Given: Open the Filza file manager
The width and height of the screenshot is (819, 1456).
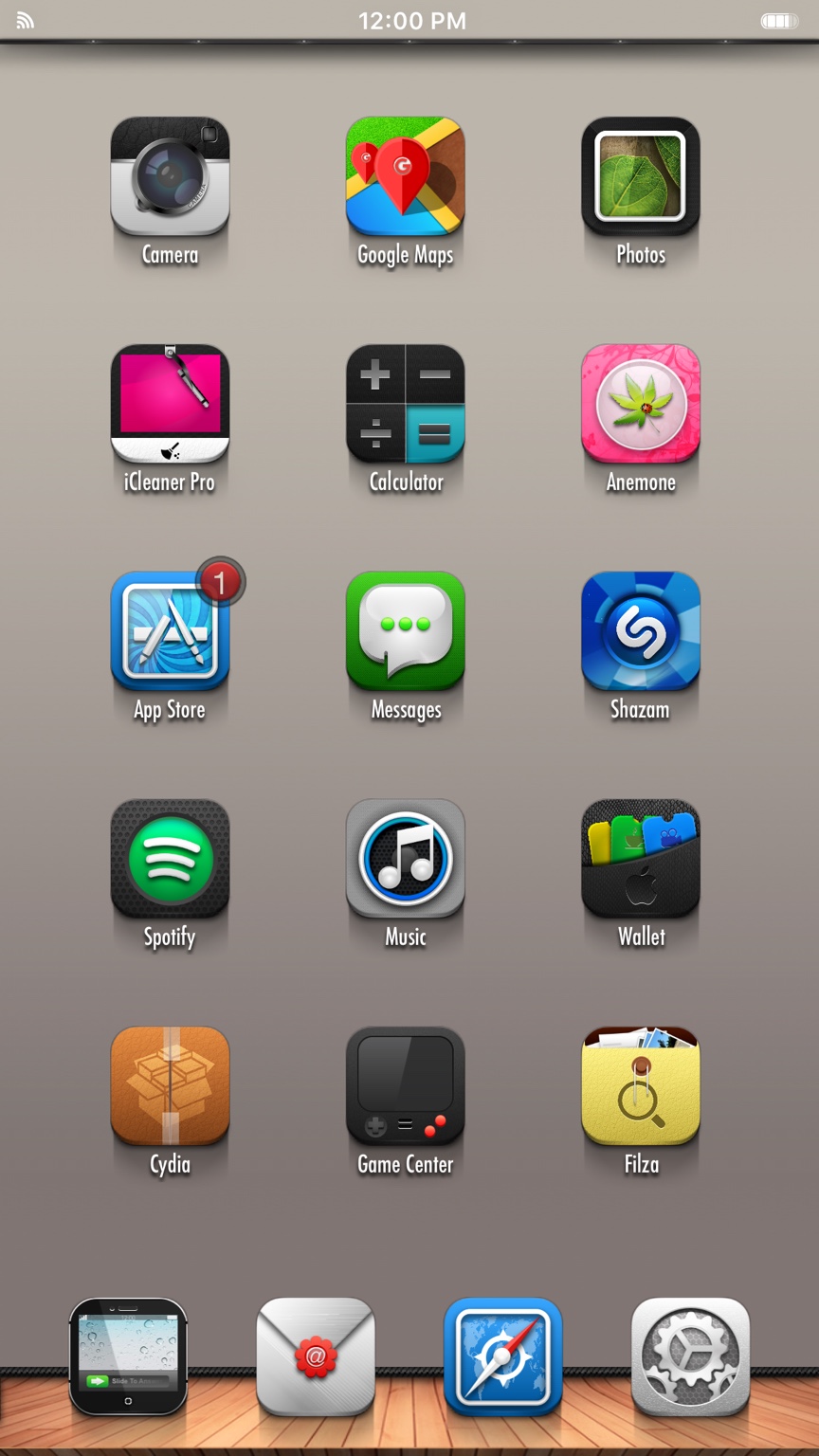Looking at the screenshot, I should [640, 1086].
